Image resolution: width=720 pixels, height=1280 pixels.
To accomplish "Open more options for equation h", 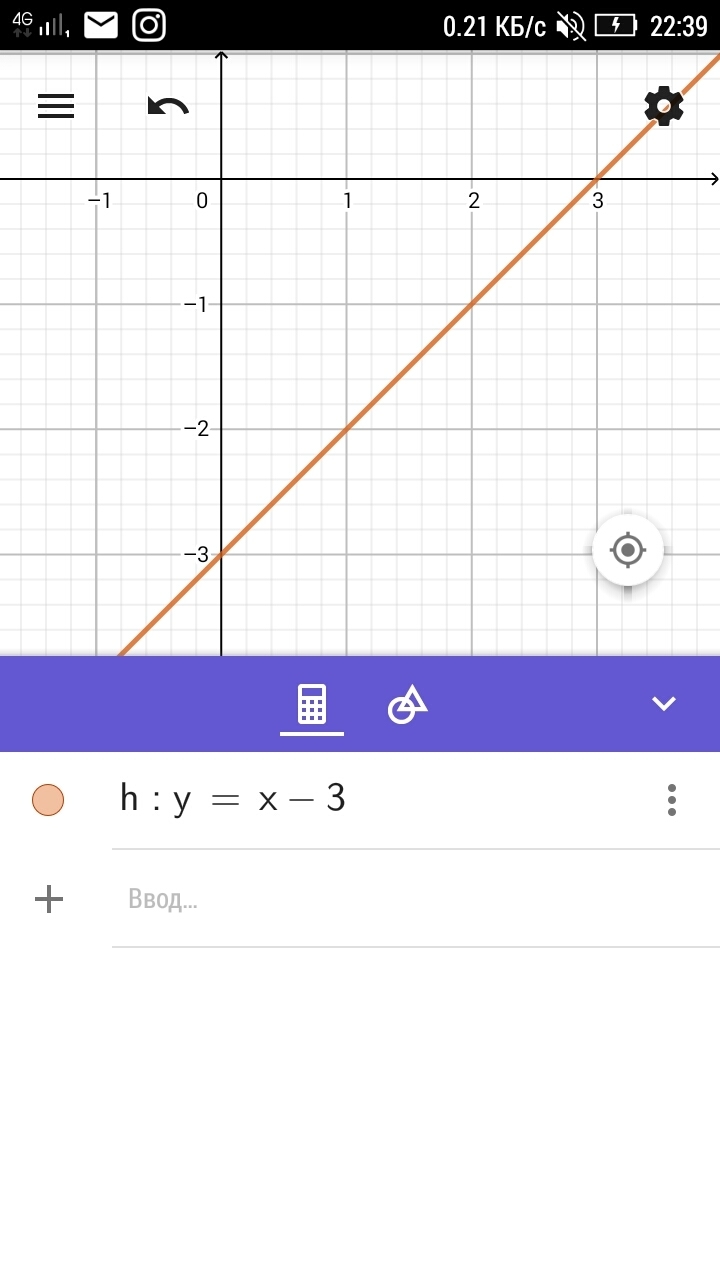I will point(671,800).
